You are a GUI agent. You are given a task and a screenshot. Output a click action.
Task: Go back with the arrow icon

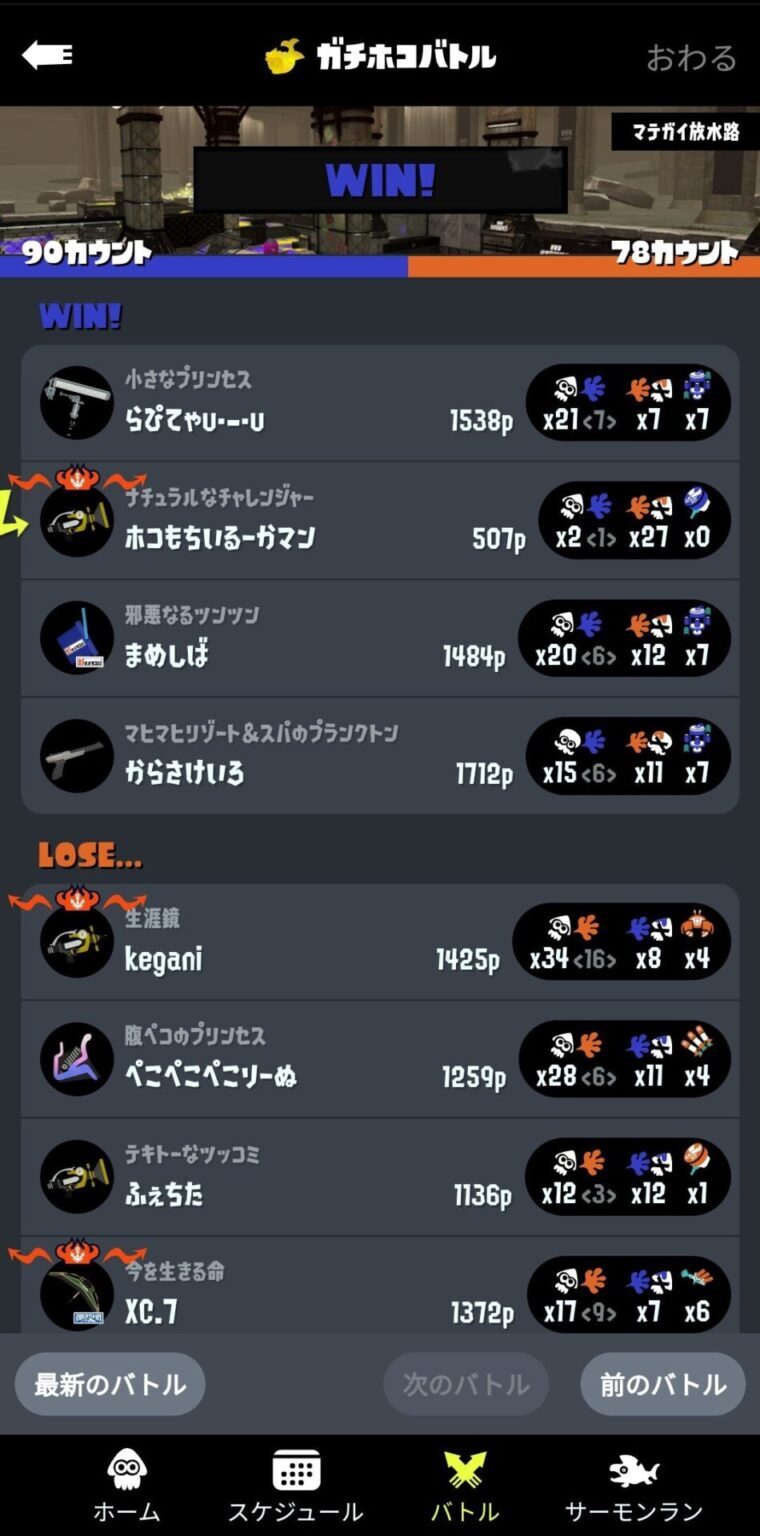(x=47, y=56)
